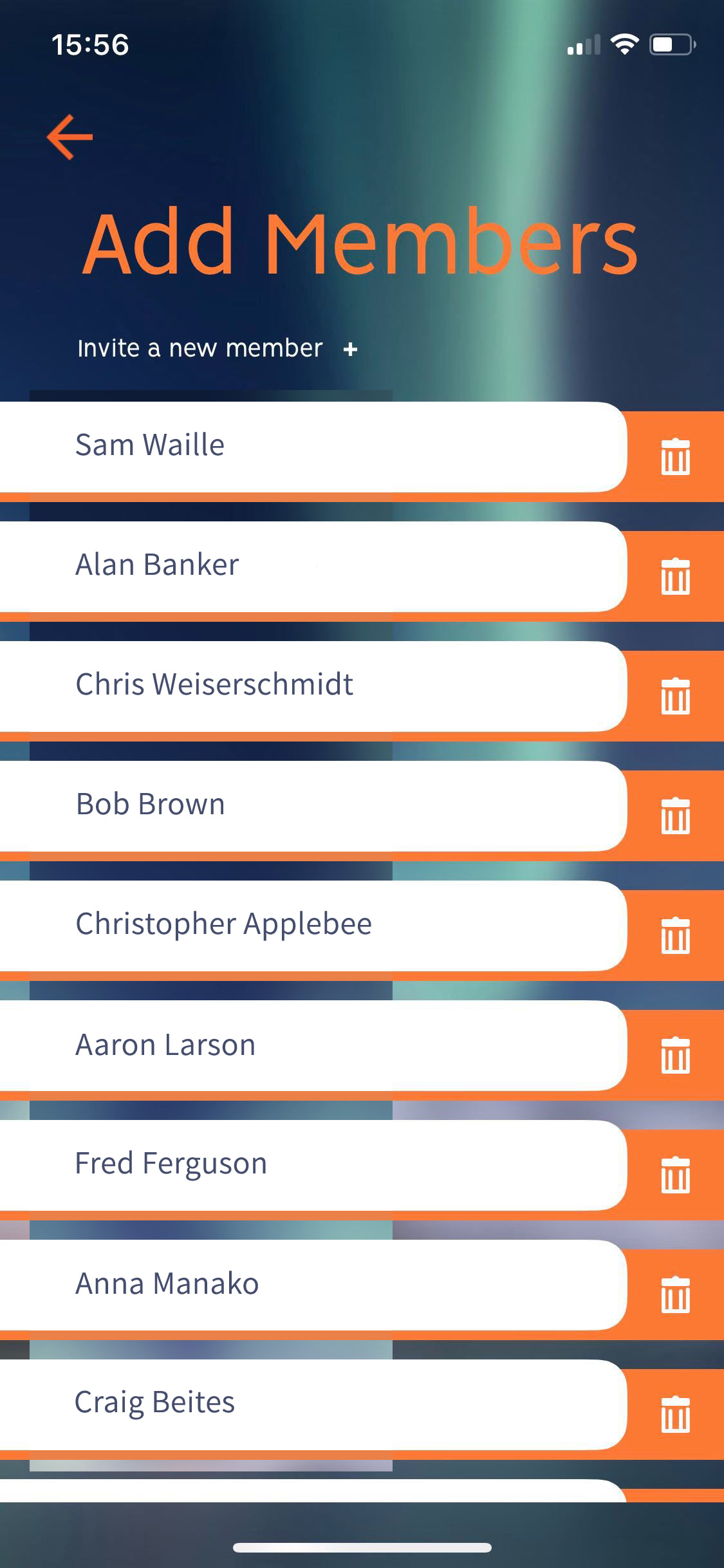
Task: Remove Christopher Applebee
Action: click(x=675, y=935)
